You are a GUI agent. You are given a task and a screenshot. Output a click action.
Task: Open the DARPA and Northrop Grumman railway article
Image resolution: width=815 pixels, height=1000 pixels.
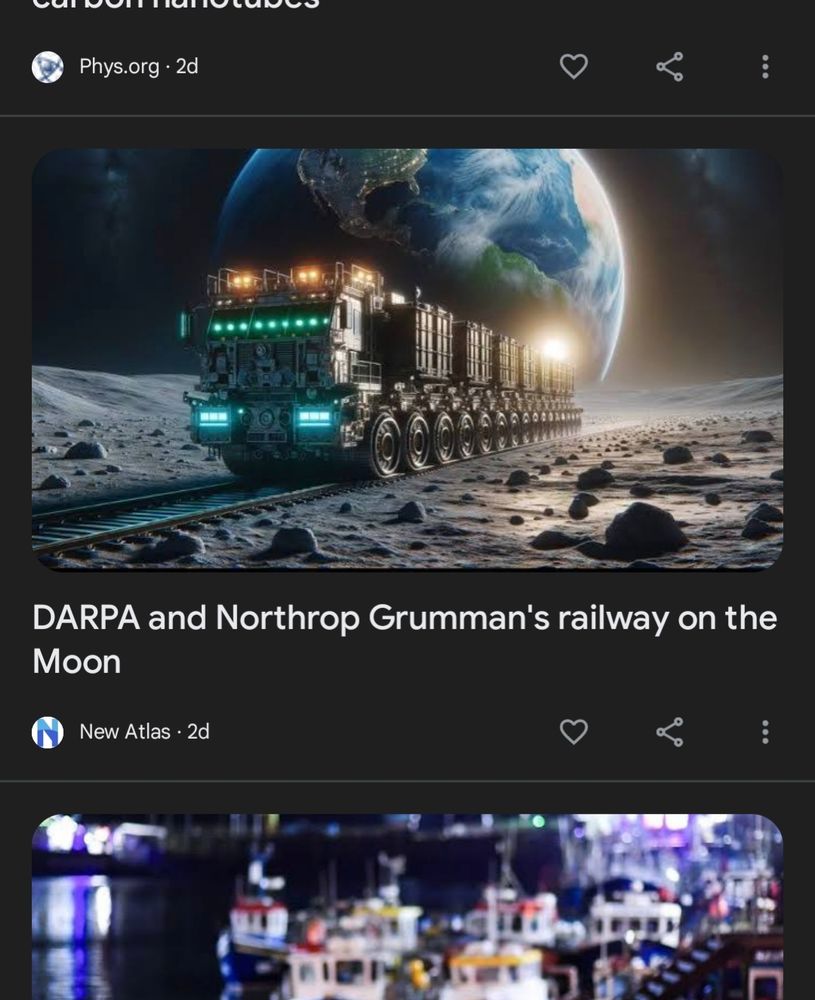(405, 639)
